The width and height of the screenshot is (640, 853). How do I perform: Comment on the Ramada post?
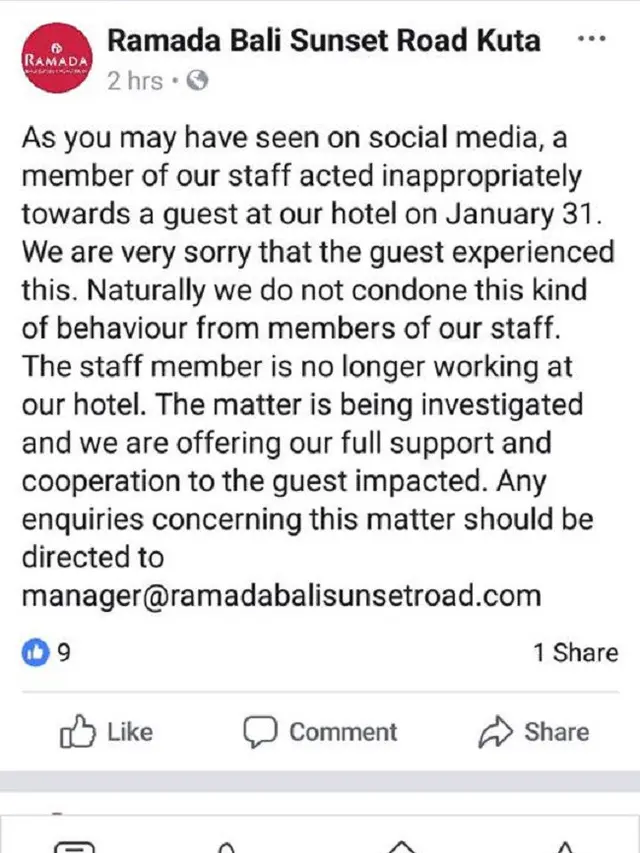(321, 732)
